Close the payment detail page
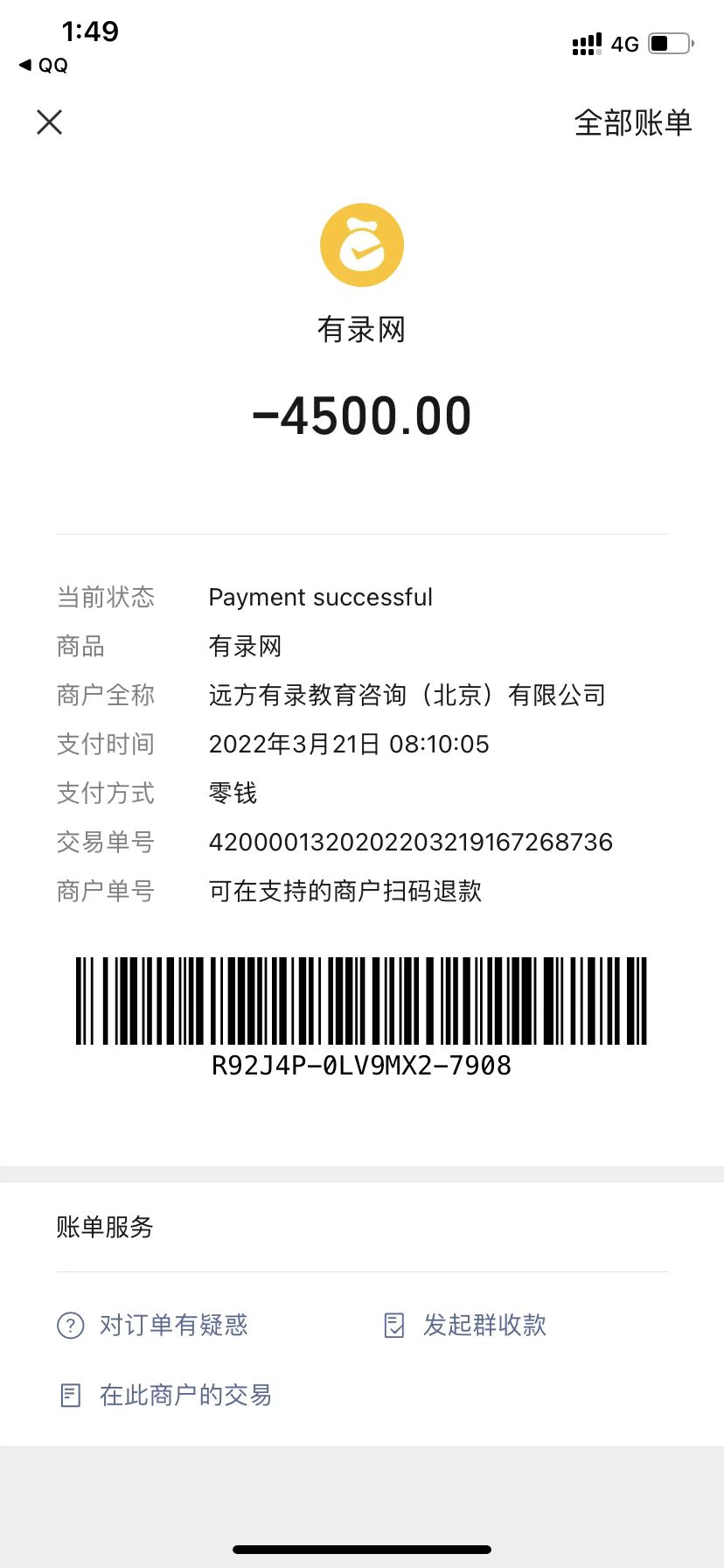This screenshot has height=1568, width=724. (x=50, y=122)
